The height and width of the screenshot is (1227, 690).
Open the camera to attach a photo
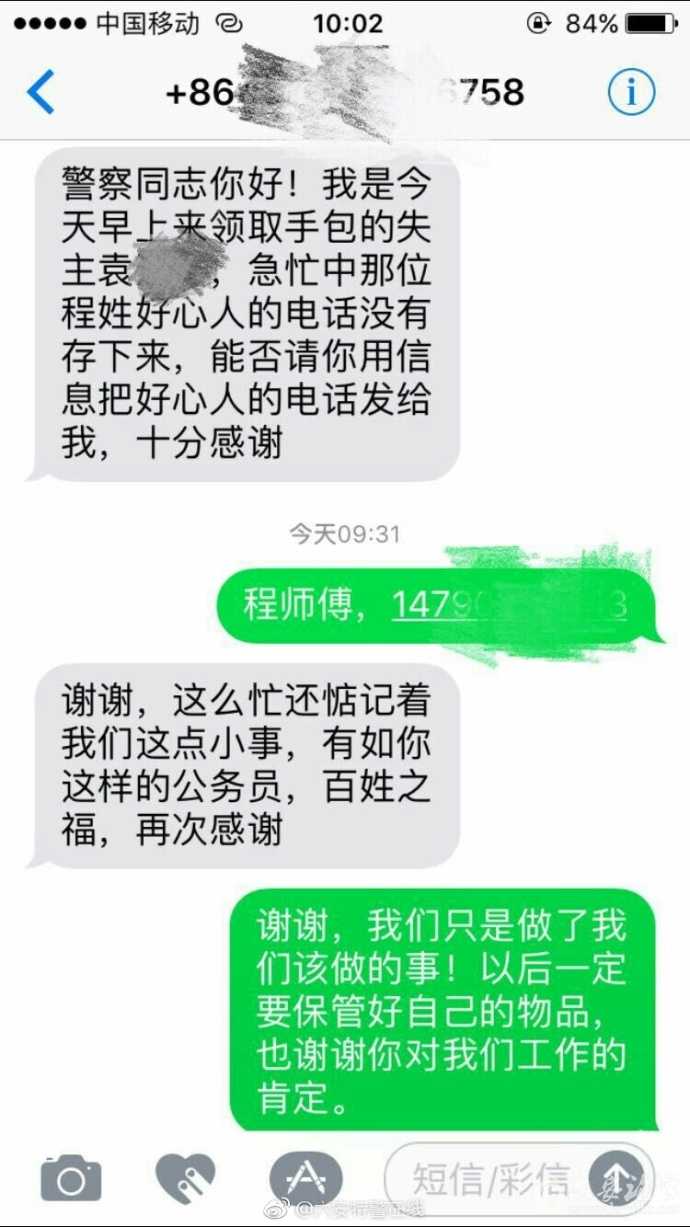70,1178
